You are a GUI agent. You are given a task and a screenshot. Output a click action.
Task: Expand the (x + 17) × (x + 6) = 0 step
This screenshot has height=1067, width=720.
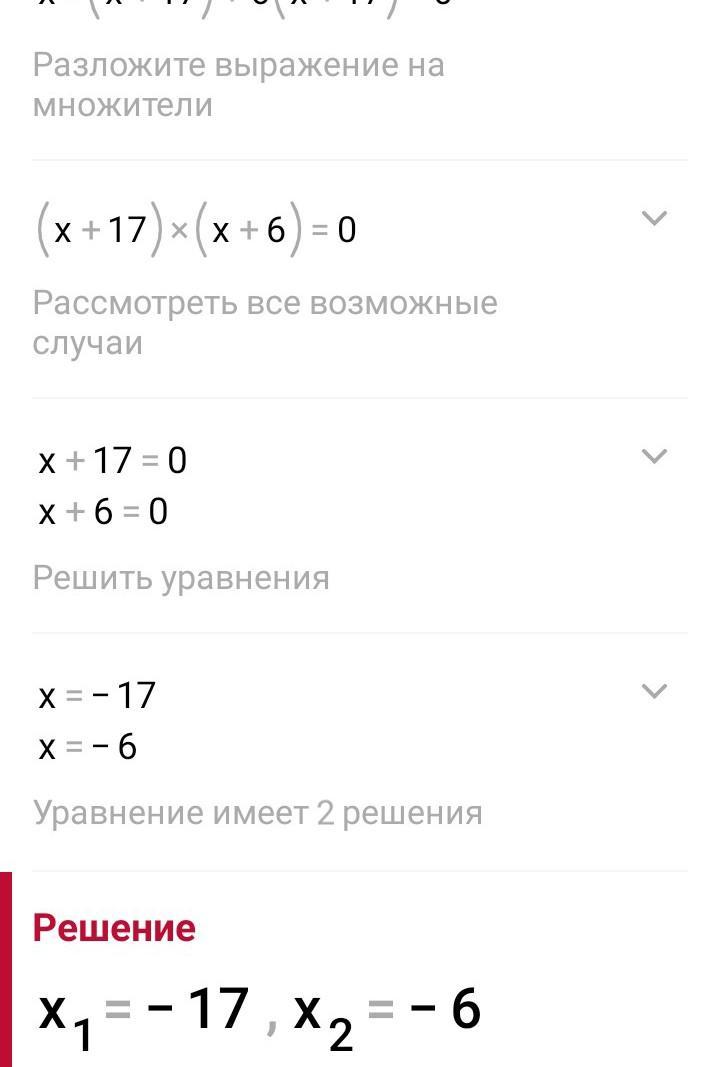click(653, 218)
